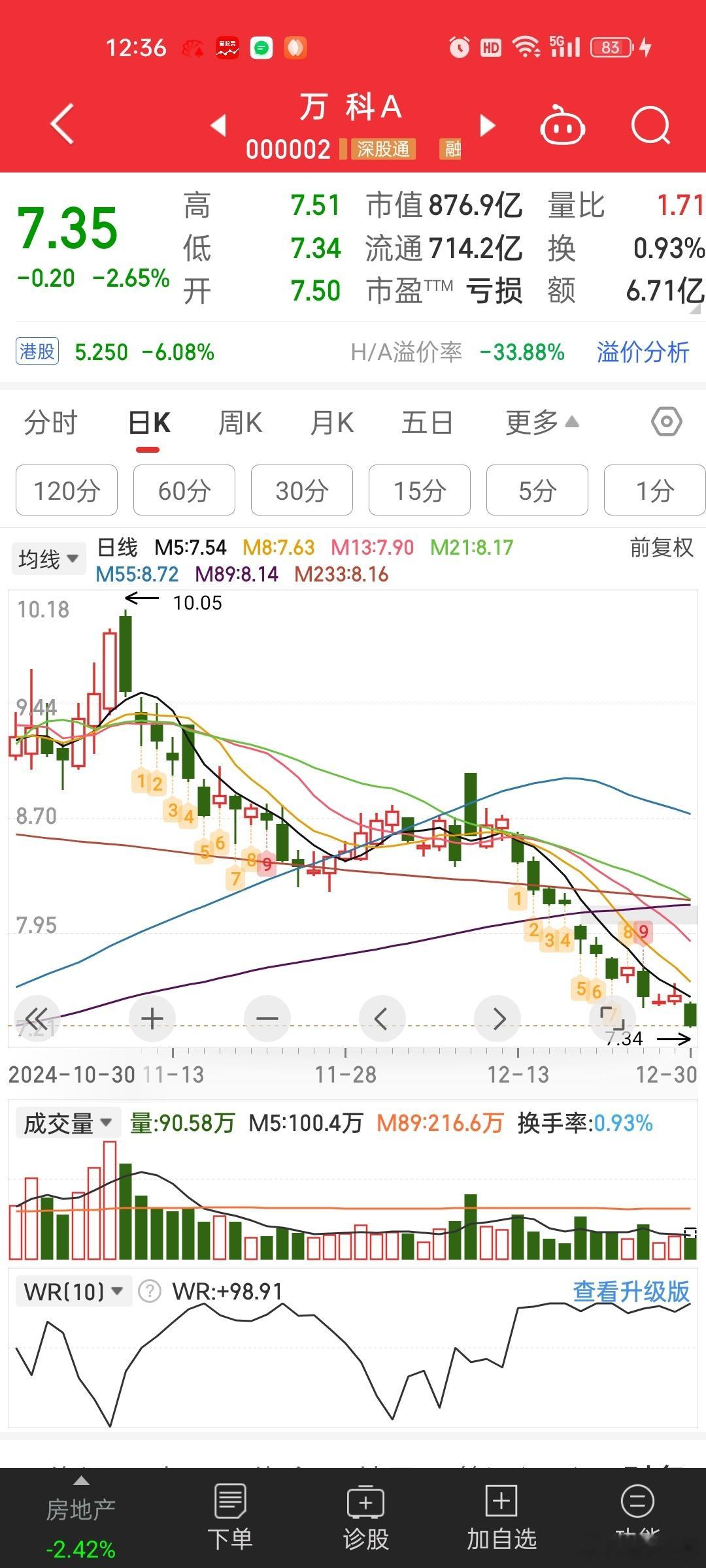The width and height of the screenshot is (706, 1568).
Task: Expand the 更多 chart periods
Action: tap(542, 423)
